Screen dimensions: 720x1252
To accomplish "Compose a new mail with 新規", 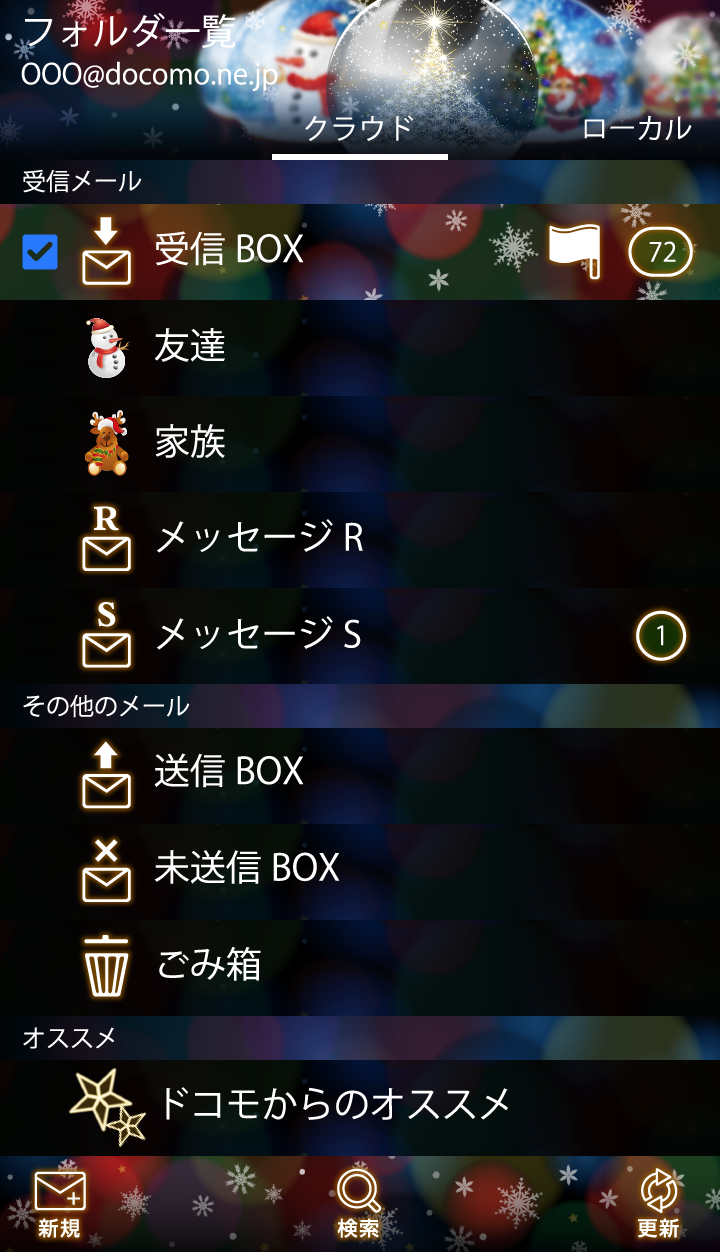I will point(59,1204).
